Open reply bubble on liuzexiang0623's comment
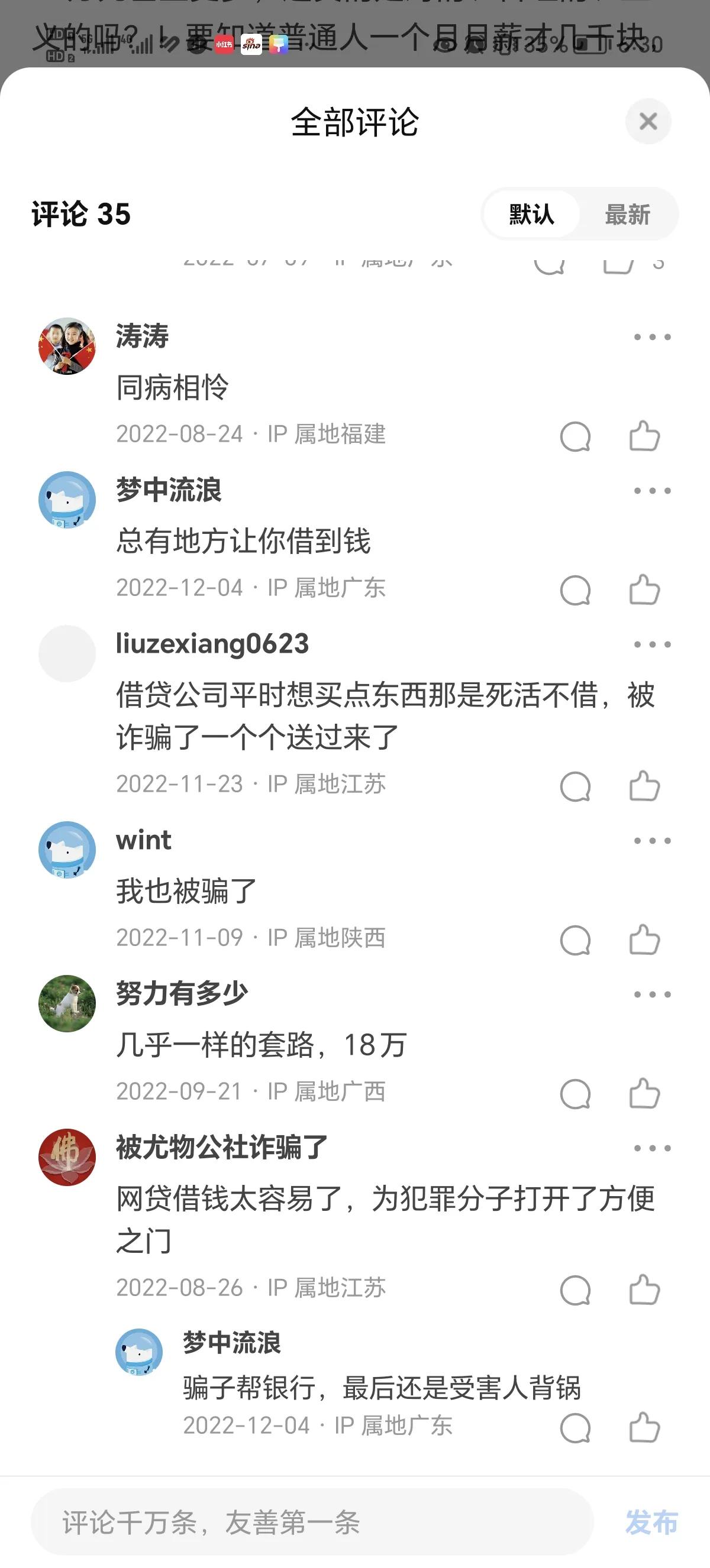The height and width of the screenshot is (1568, 710). [575, 786]
